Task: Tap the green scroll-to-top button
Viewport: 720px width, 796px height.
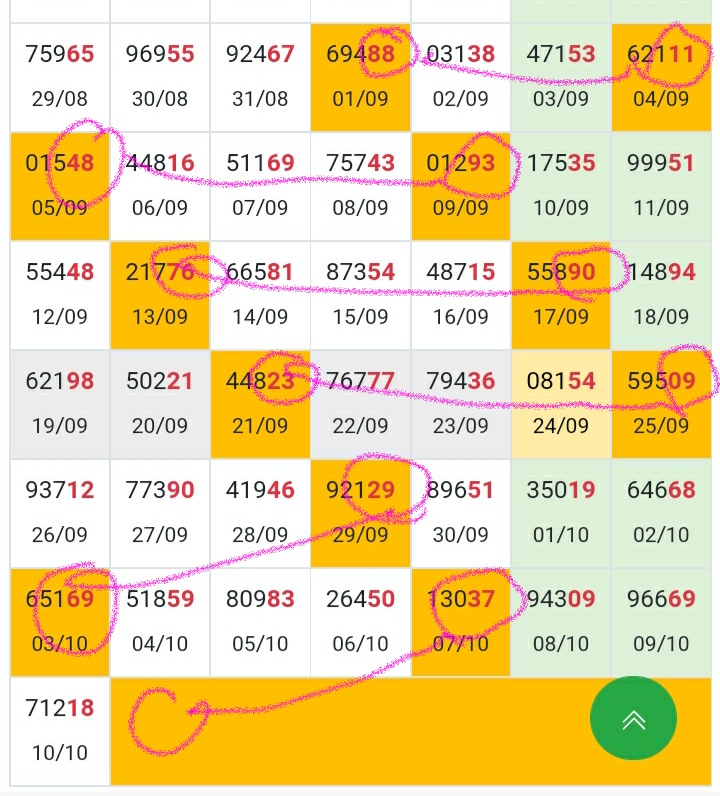Action: pos(633,719)
